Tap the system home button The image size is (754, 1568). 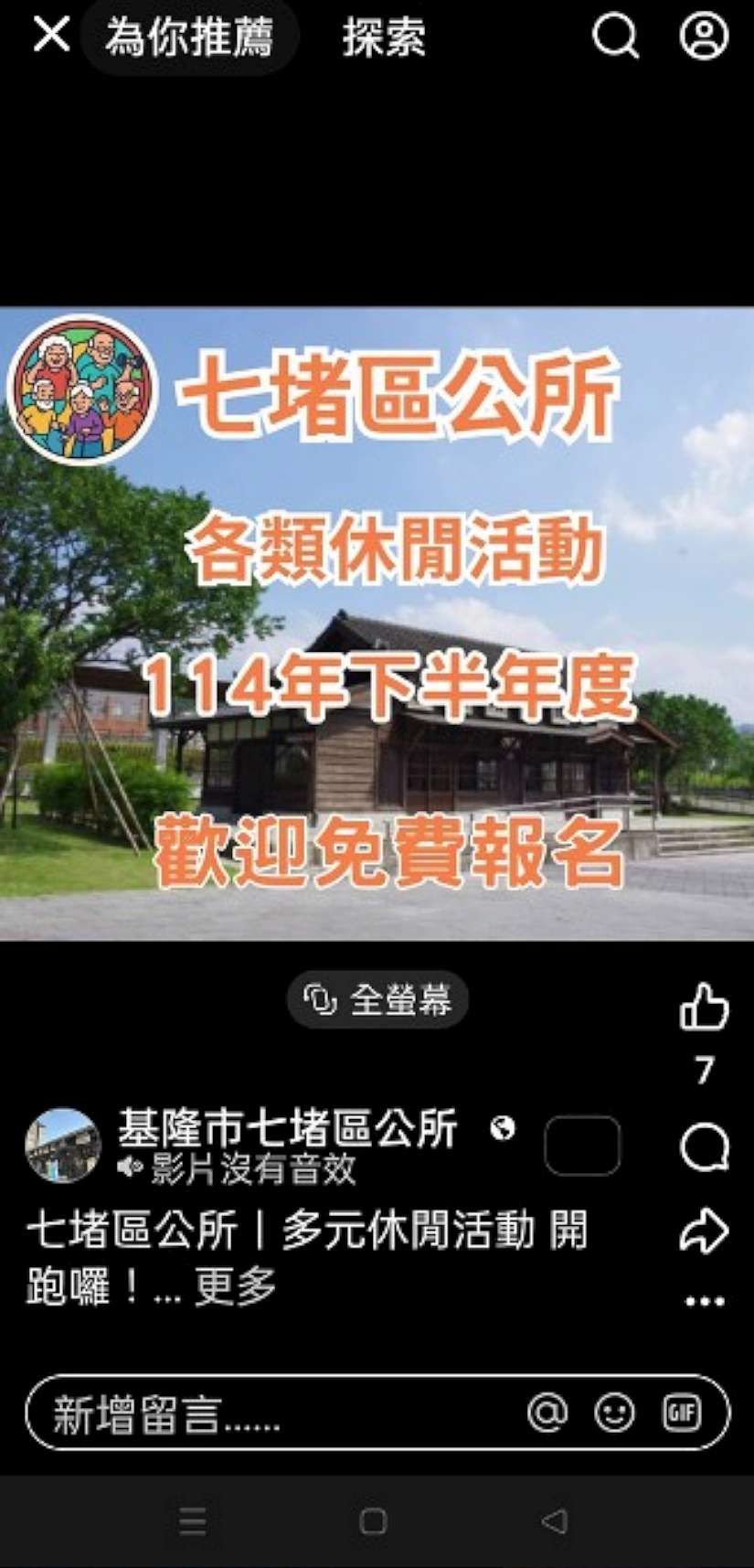point(373,1521)
